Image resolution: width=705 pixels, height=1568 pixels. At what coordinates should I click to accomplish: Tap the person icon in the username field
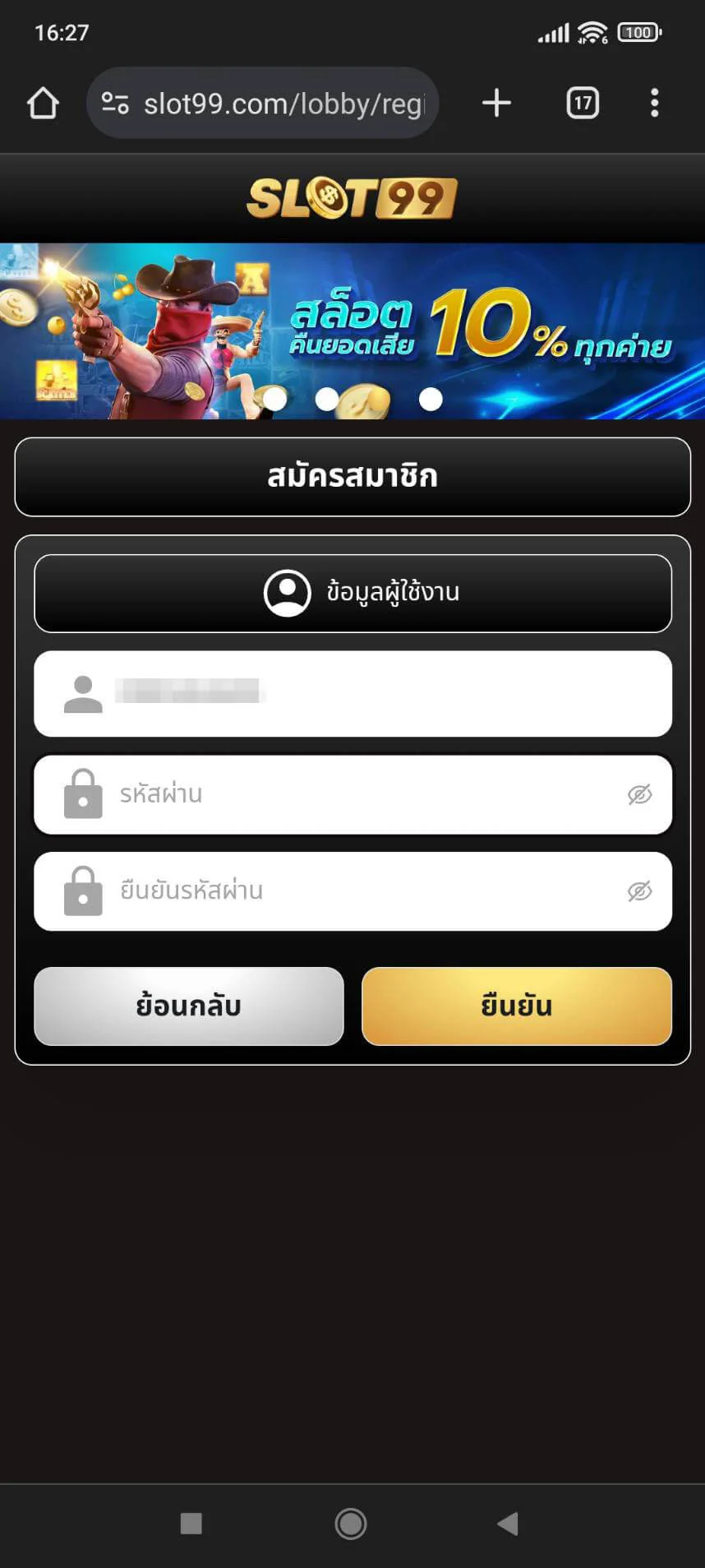81,693
